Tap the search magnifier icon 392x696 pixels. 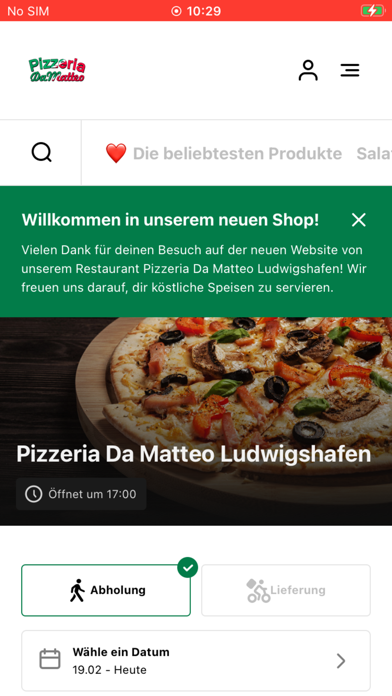(x=41, y=153)
